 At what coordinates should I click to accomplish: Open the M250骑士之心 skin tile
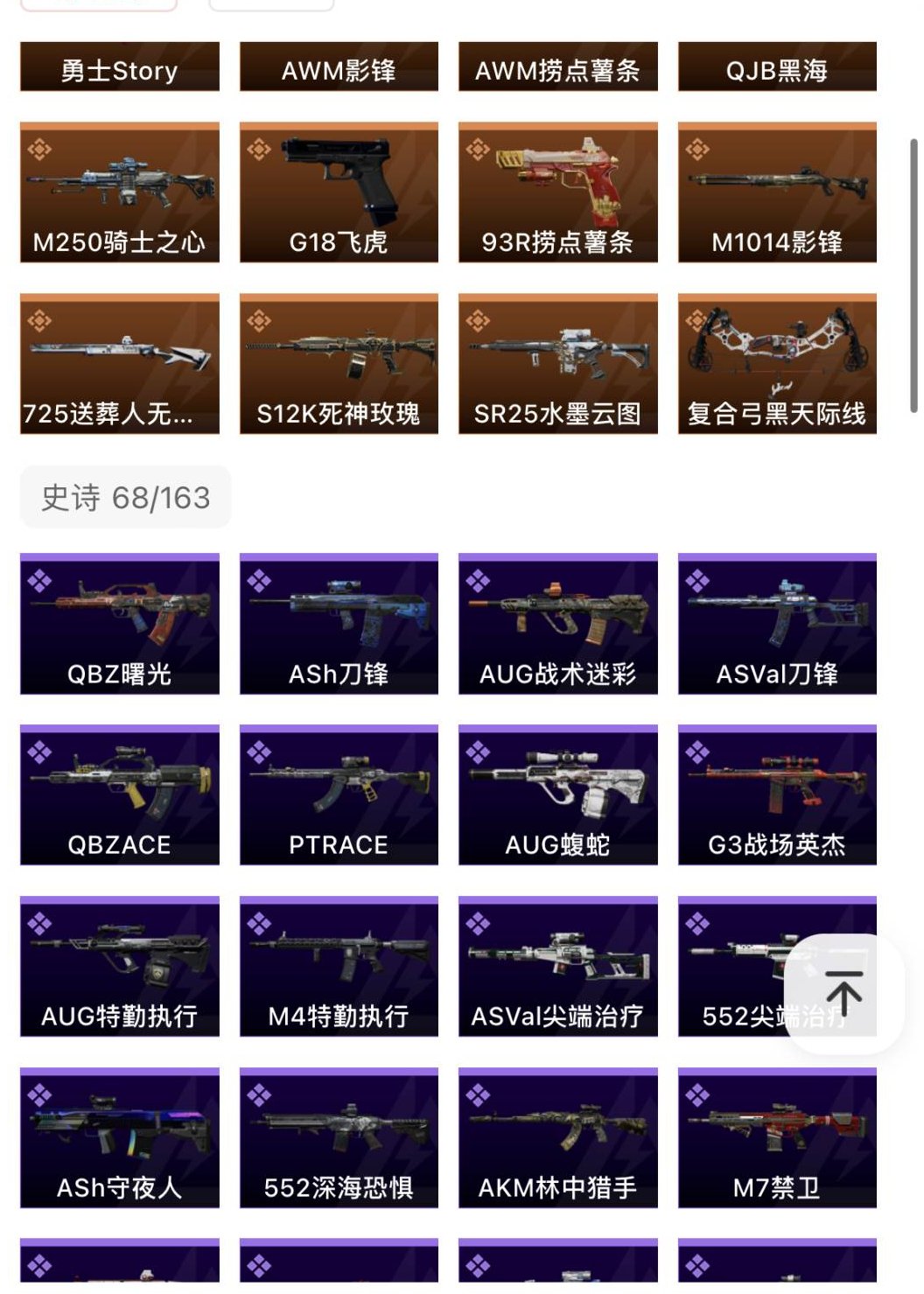click(120, 192)
